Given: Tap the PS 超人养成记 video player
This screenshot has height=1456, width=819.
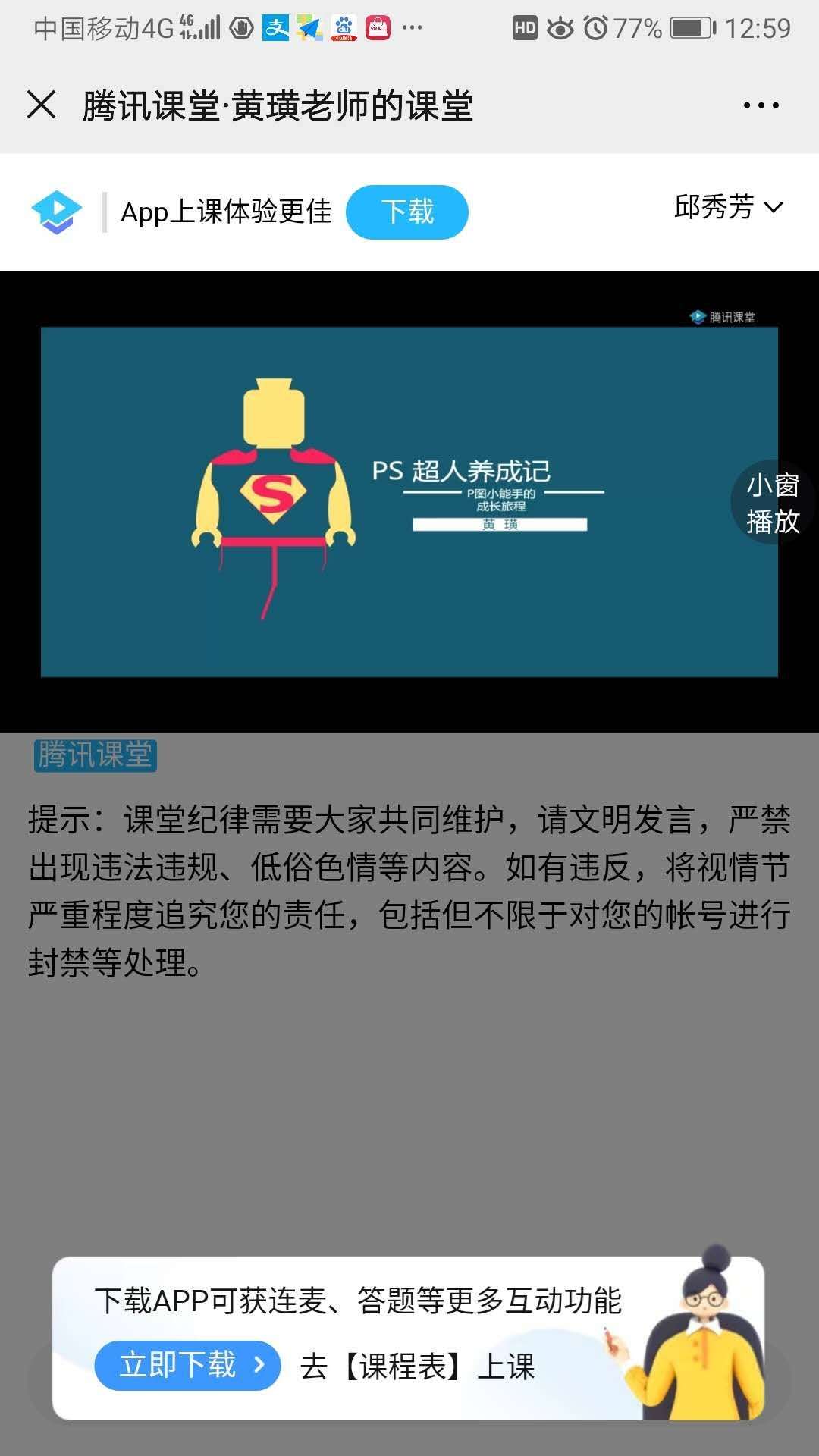Looking at the screenshot, I should (x=409, y=501).
